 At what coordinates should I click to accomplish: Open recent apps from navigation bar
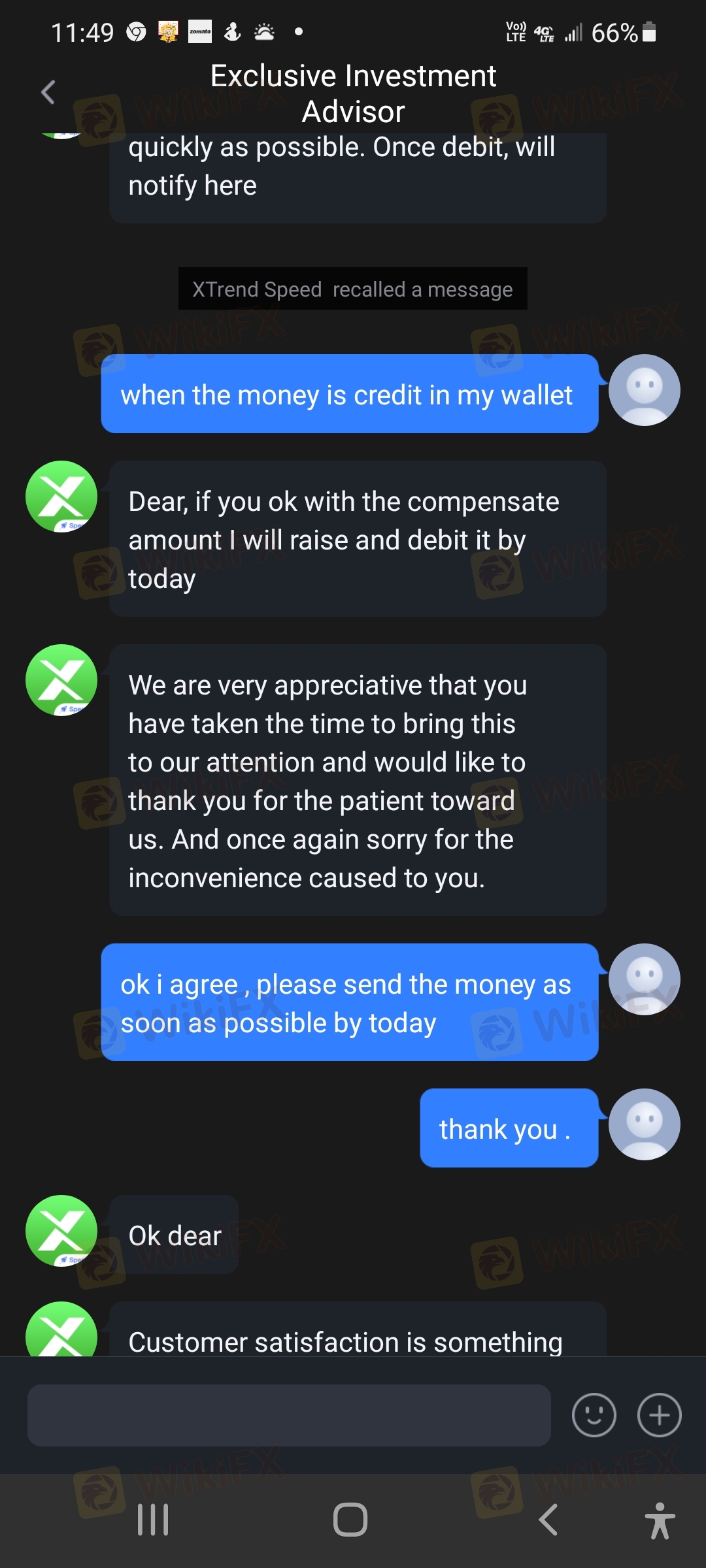point(153,1520)
